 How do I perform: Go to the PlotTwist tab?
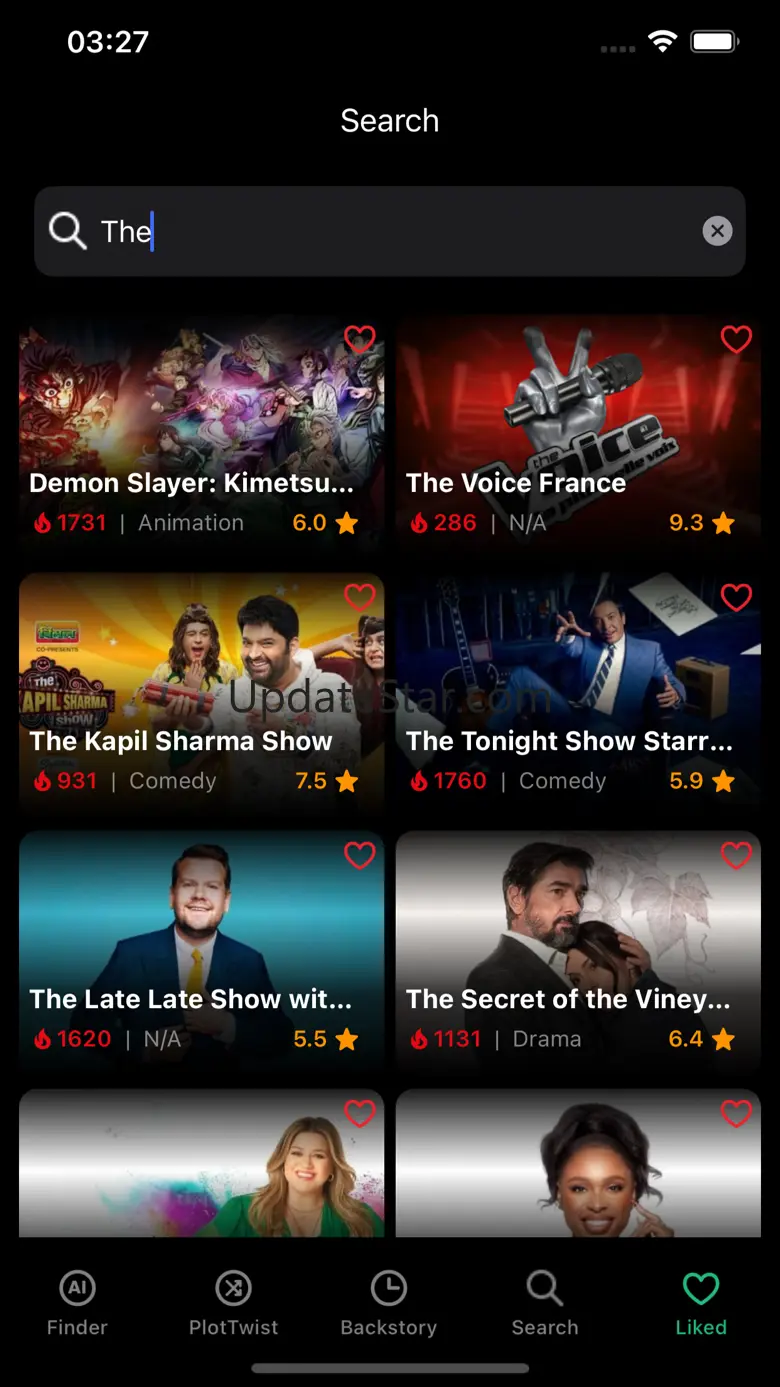[234, 1303]
